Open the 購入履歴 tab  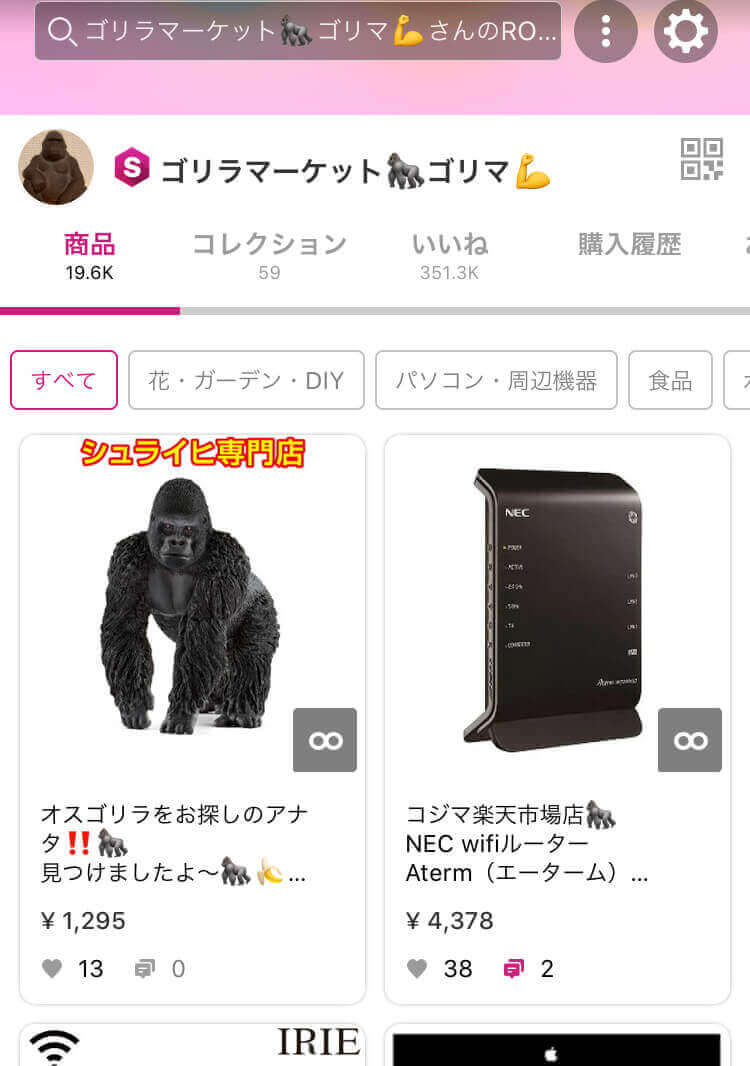tap(629, 245)
